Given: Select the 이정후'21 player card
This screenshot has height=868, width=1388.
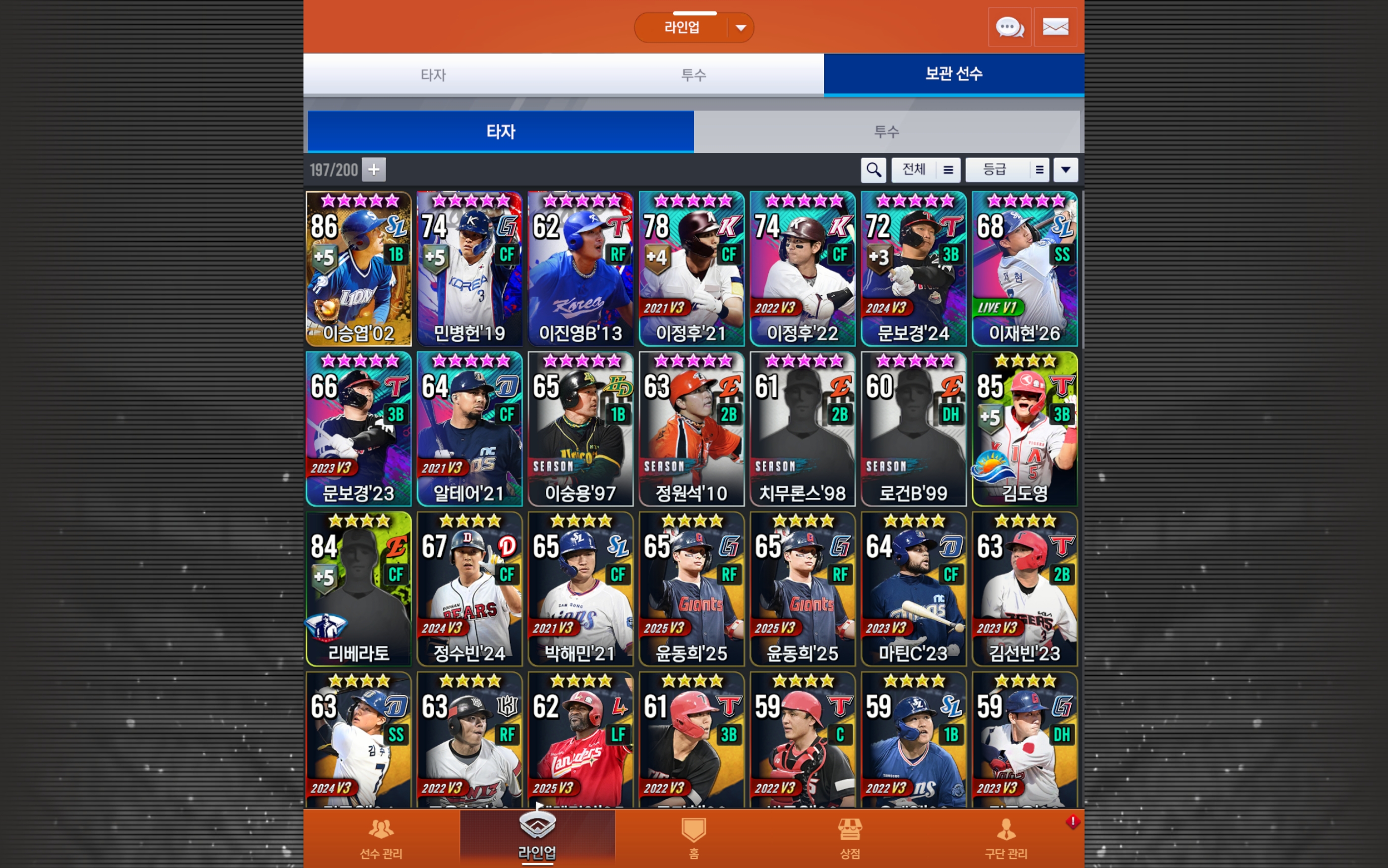Looking at the screenshot, I should [692, 269].
